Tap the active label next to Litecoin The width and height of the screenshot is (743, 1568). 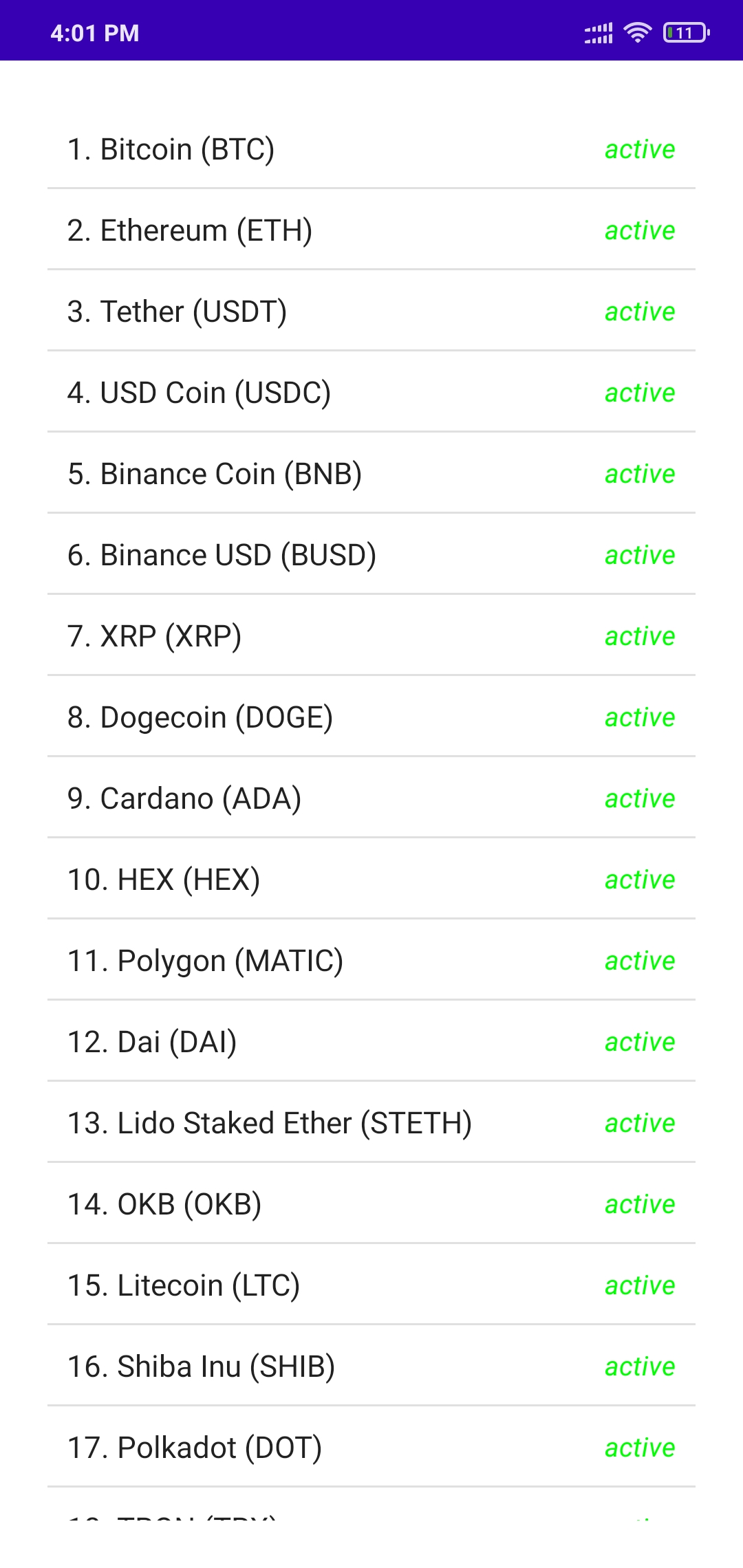pos(639,1285)
